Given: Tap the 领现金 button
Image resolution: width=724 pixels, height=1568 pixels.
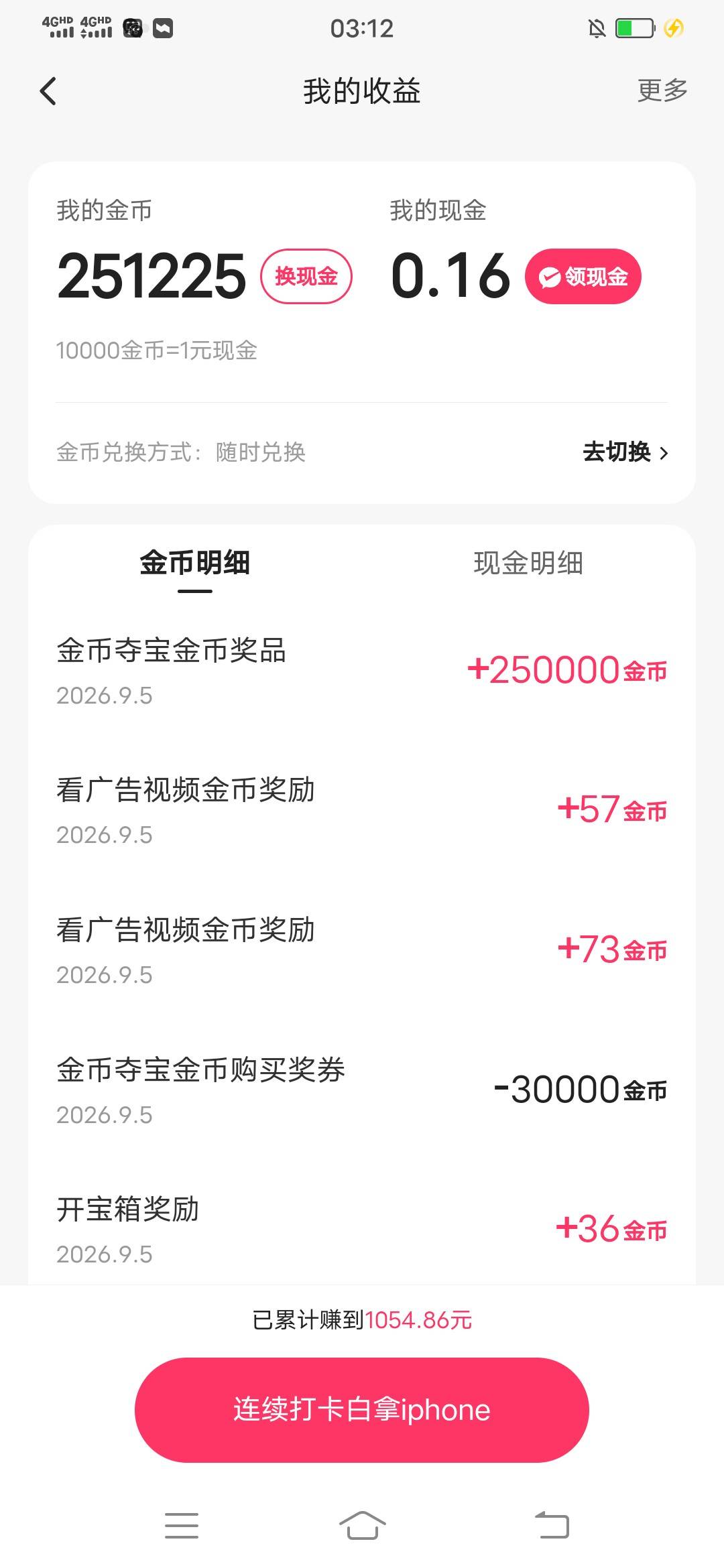Looking at the screenshot, I should [x=583, y=276].
